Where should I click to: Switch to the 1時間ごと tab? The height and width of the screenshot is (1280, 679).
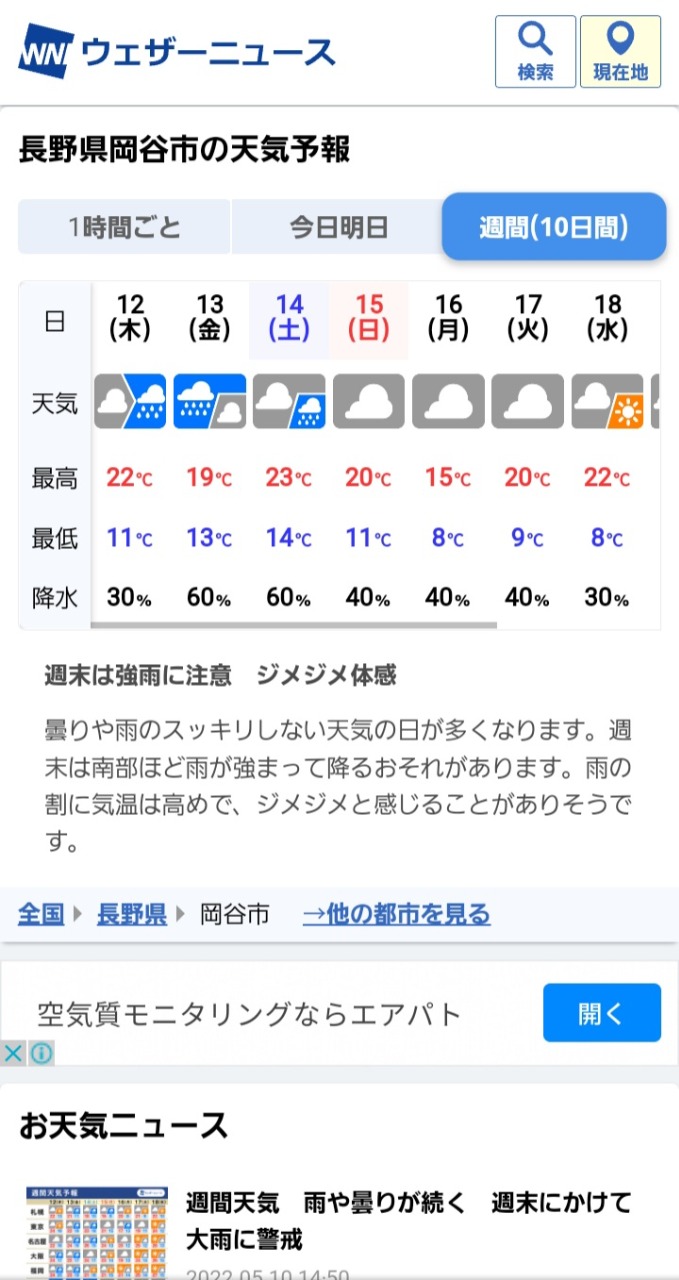(x=124, y=227)
